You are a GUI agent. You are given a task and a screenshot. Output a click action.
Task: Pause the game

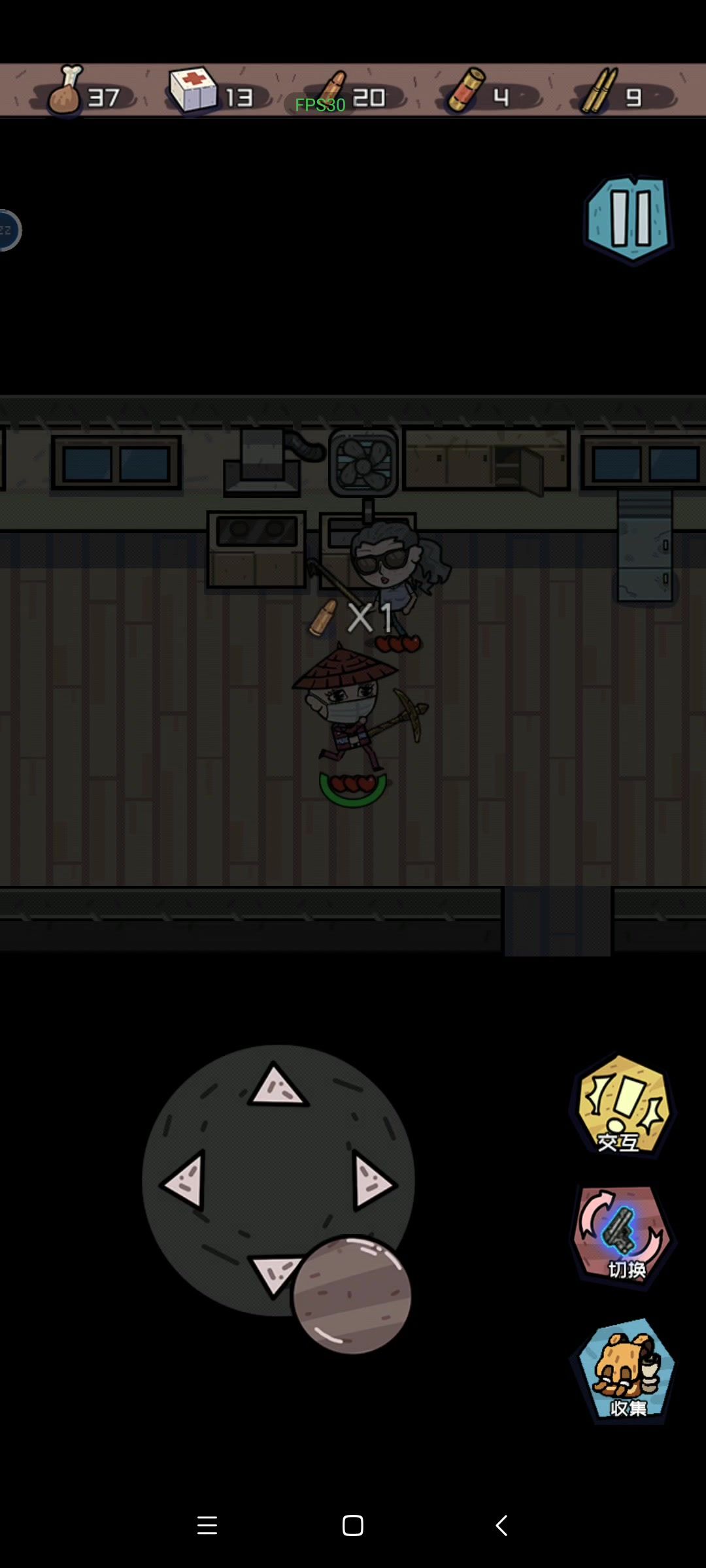click(629, 219)
